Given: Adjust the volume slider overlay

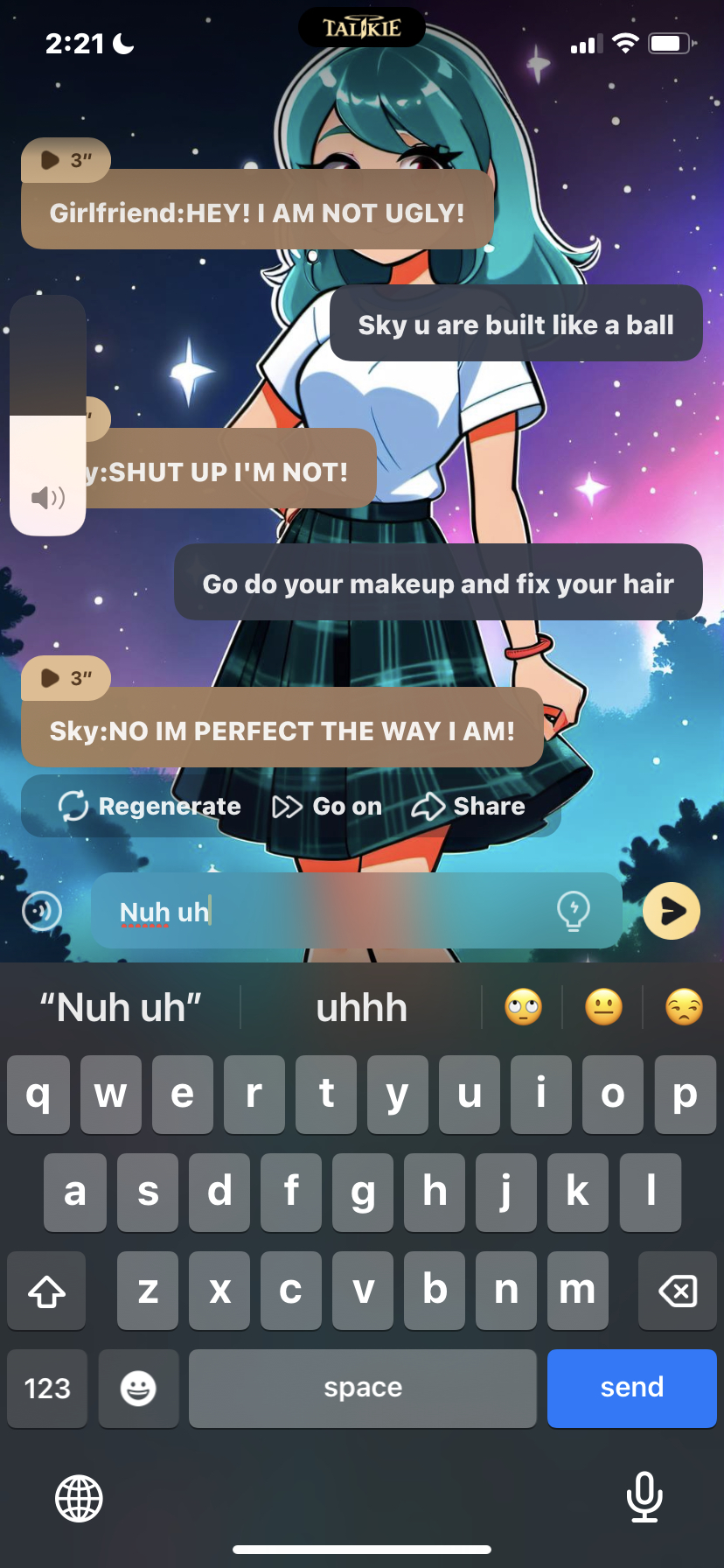Looking at the screenshot, I should 48,415.
